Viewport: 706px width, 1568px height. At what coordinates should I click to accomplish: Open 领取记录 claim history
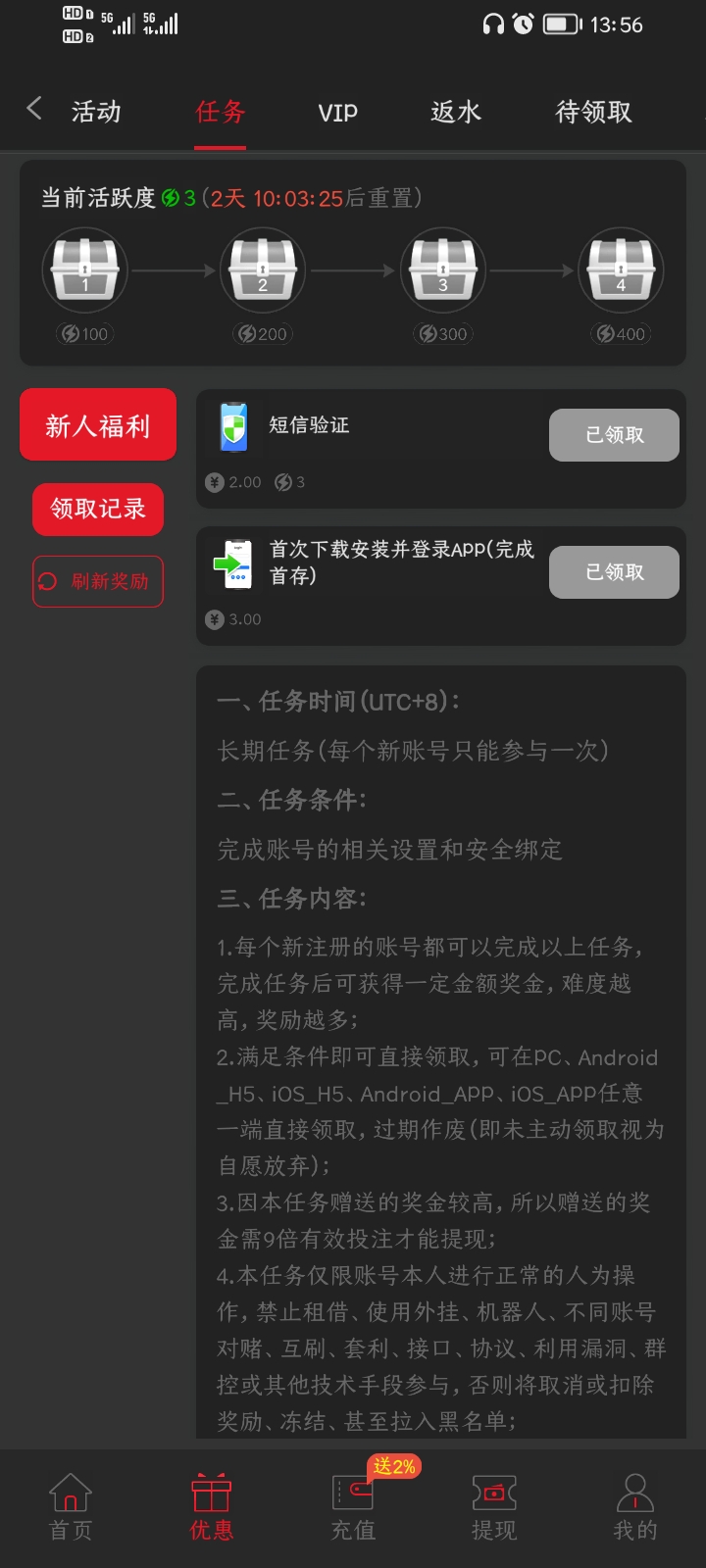click(98, 509)
